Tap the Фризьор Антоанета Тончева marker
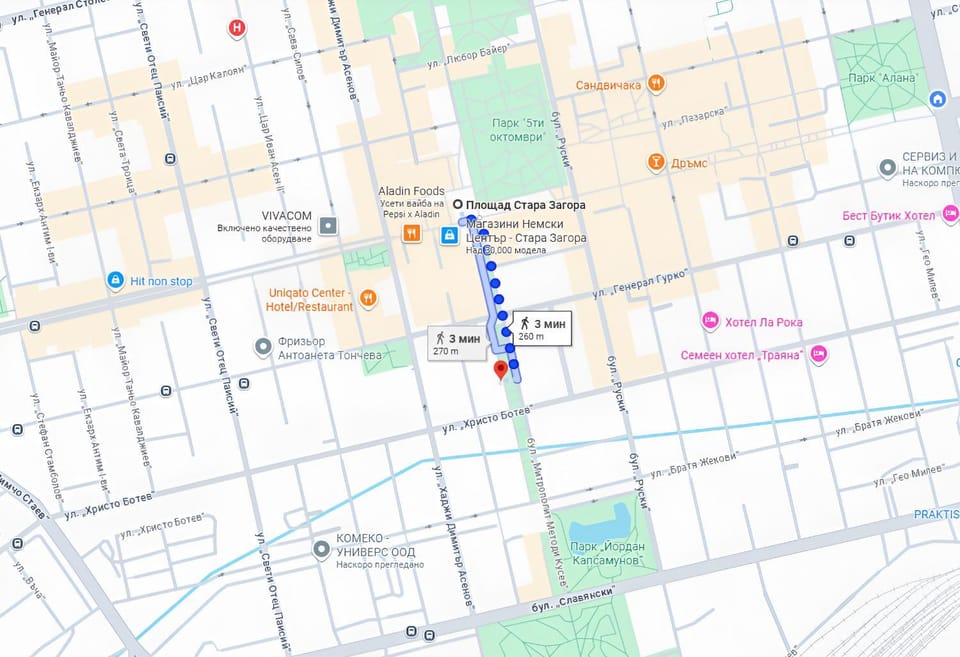The width and height of the screenshot is (960, 657). click(x=263, y=347)
